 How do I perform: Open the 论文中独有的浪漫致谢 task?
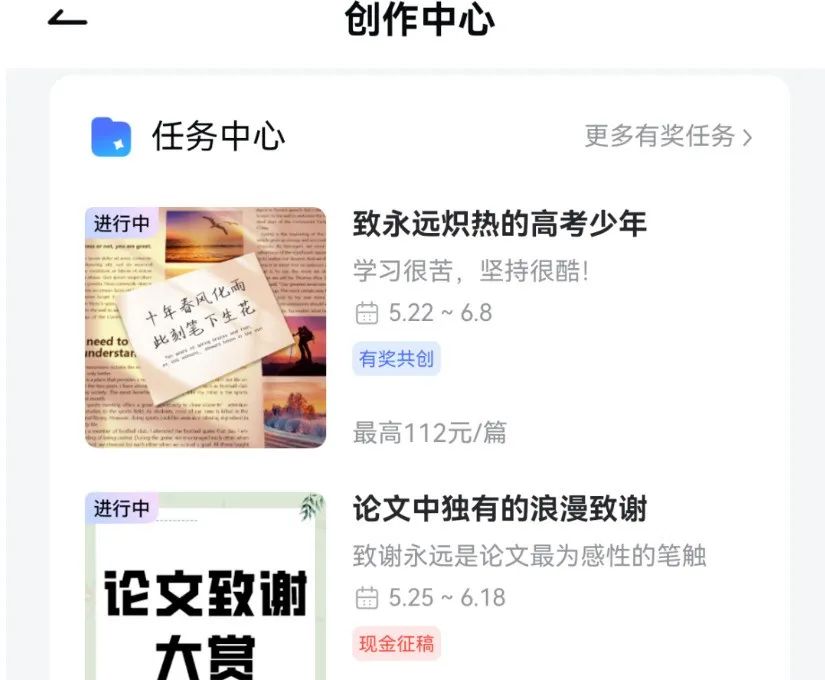click(499, 509)
